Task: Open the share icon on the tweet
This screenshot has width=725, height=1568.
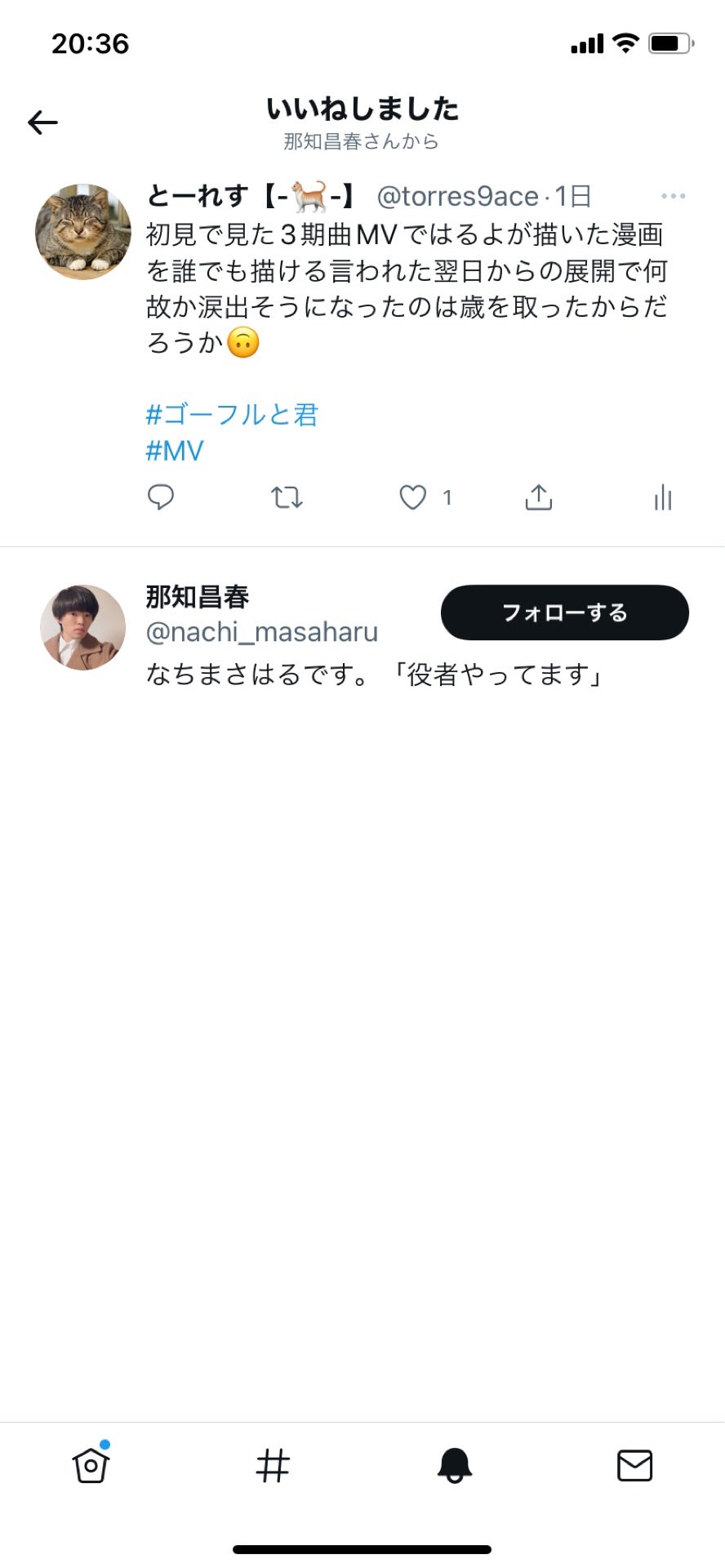Action: coord(538,497)
